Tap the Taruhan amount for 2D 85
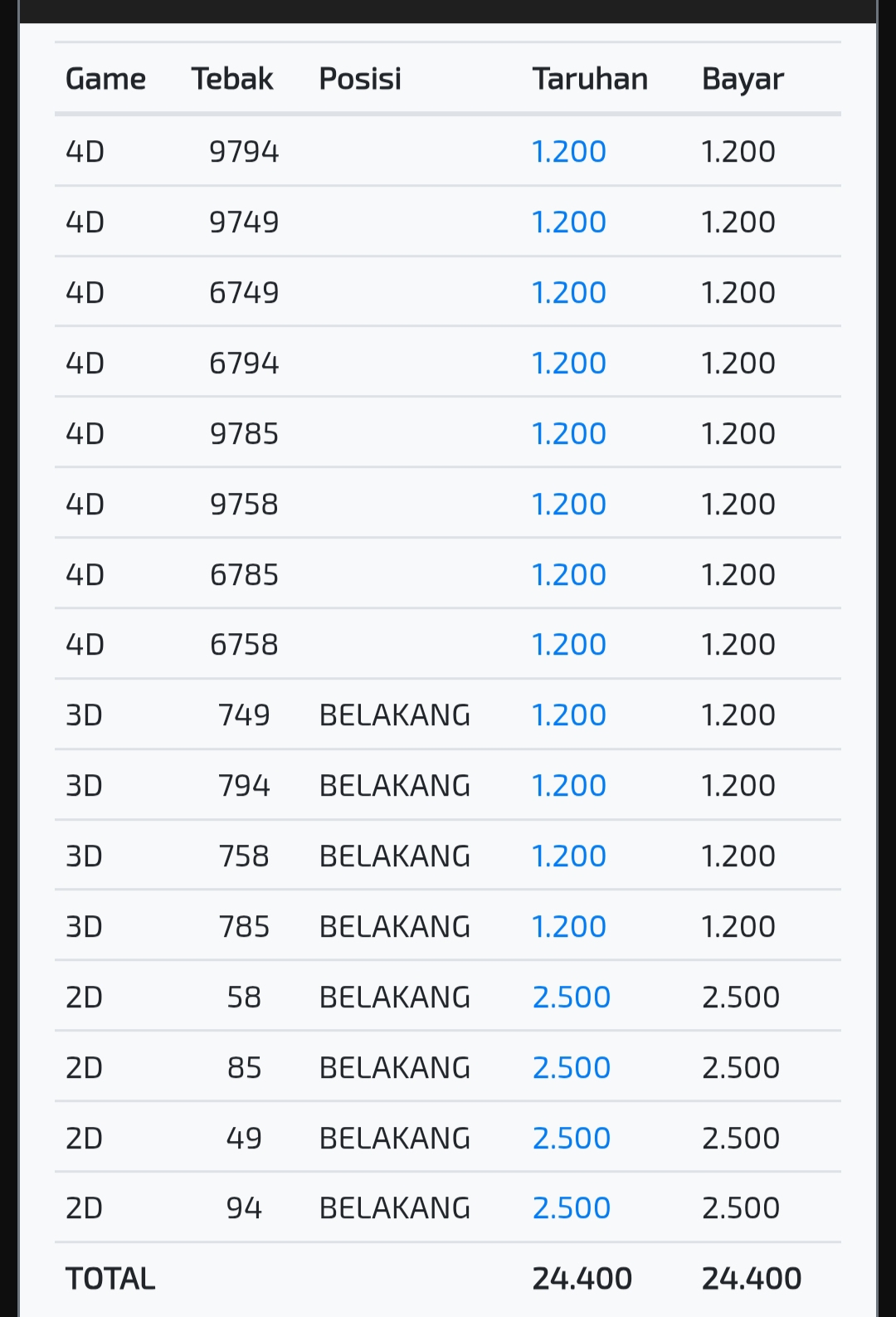The height and width of the screenshot is (1317, 896). pos(572,1068)
